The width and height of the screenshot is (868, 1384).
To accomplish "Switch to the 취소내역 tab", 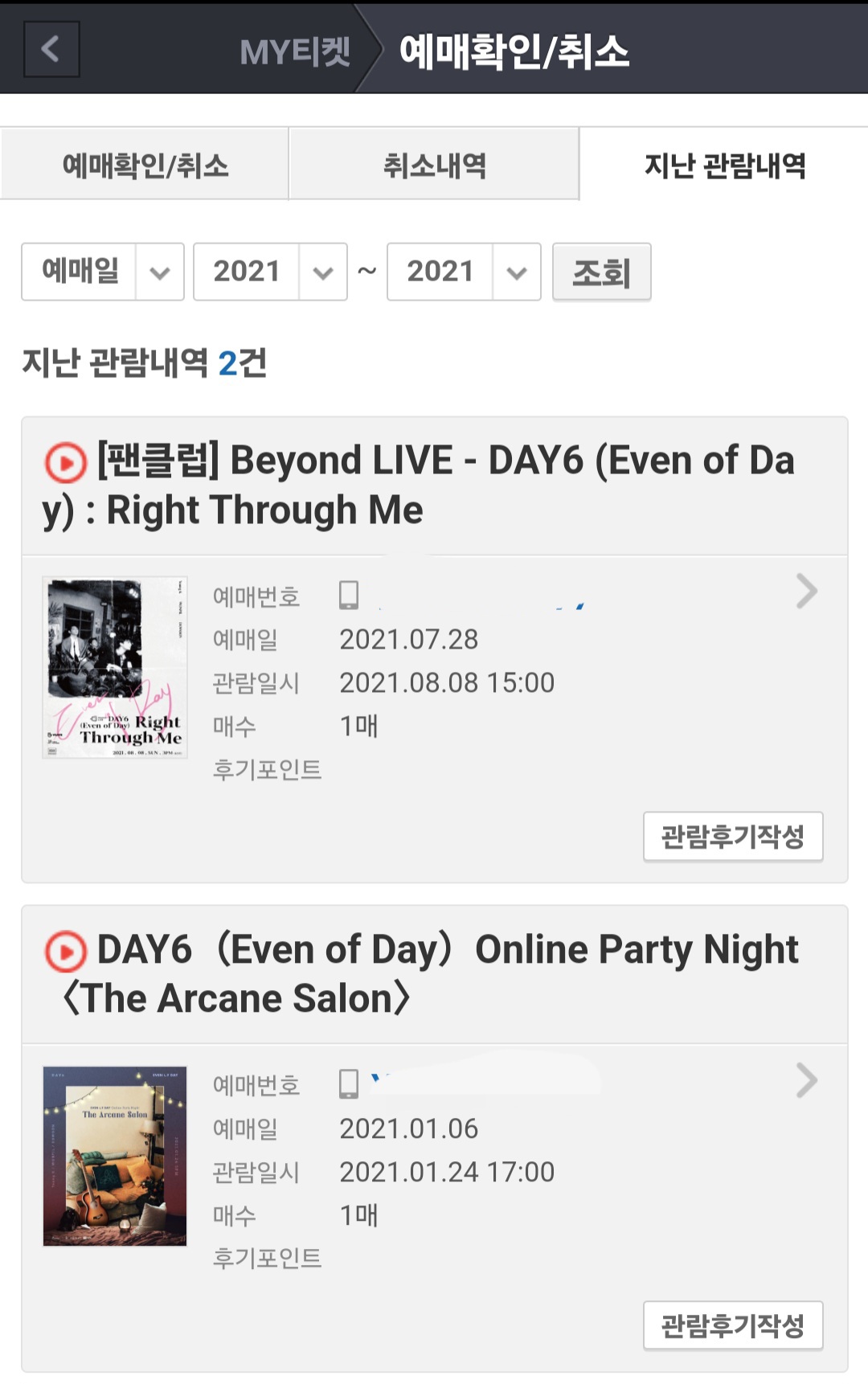I will 434,165.
